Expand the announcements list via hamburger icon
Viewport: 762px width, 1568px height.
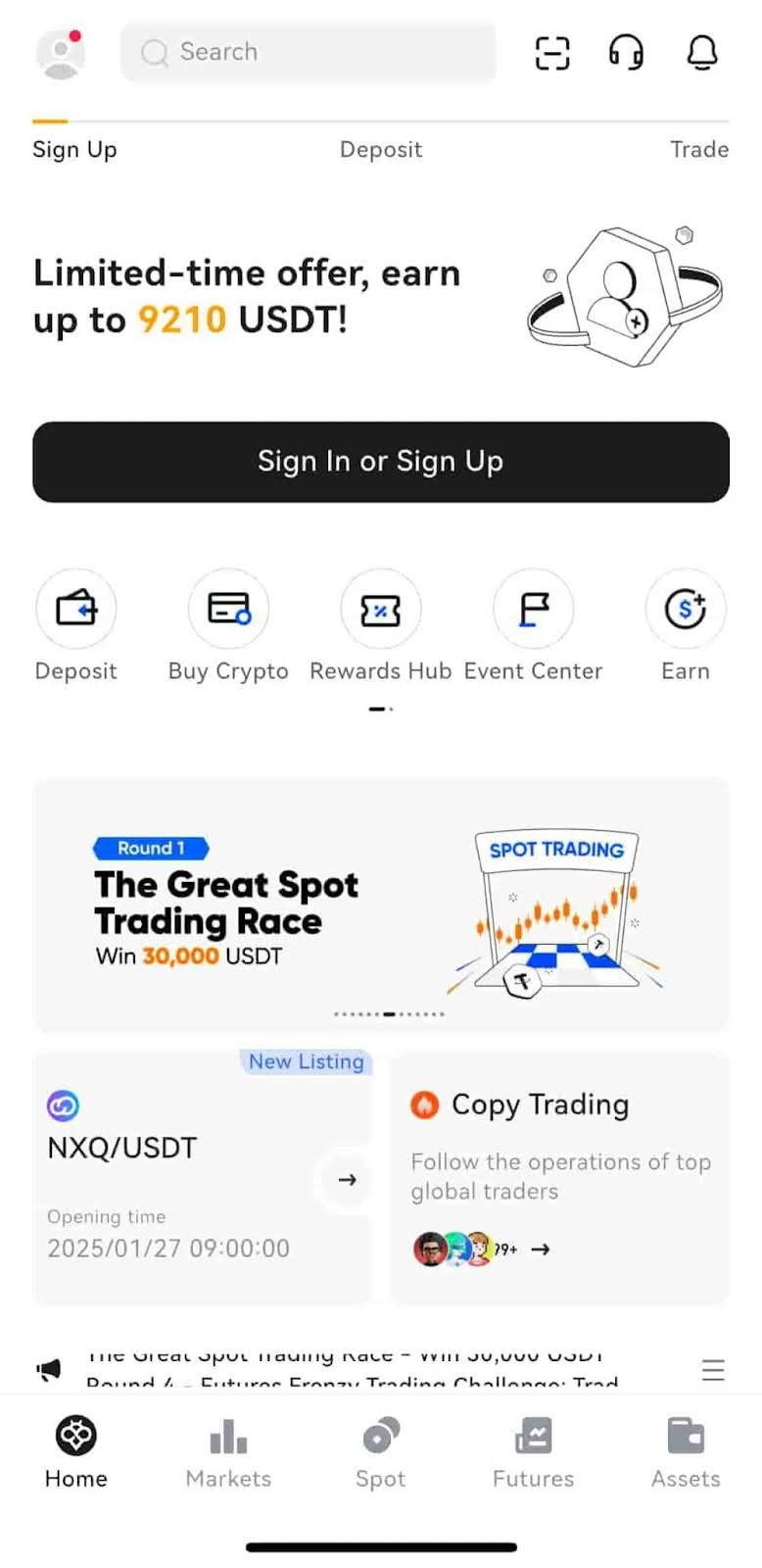(x=713, y=1369)
